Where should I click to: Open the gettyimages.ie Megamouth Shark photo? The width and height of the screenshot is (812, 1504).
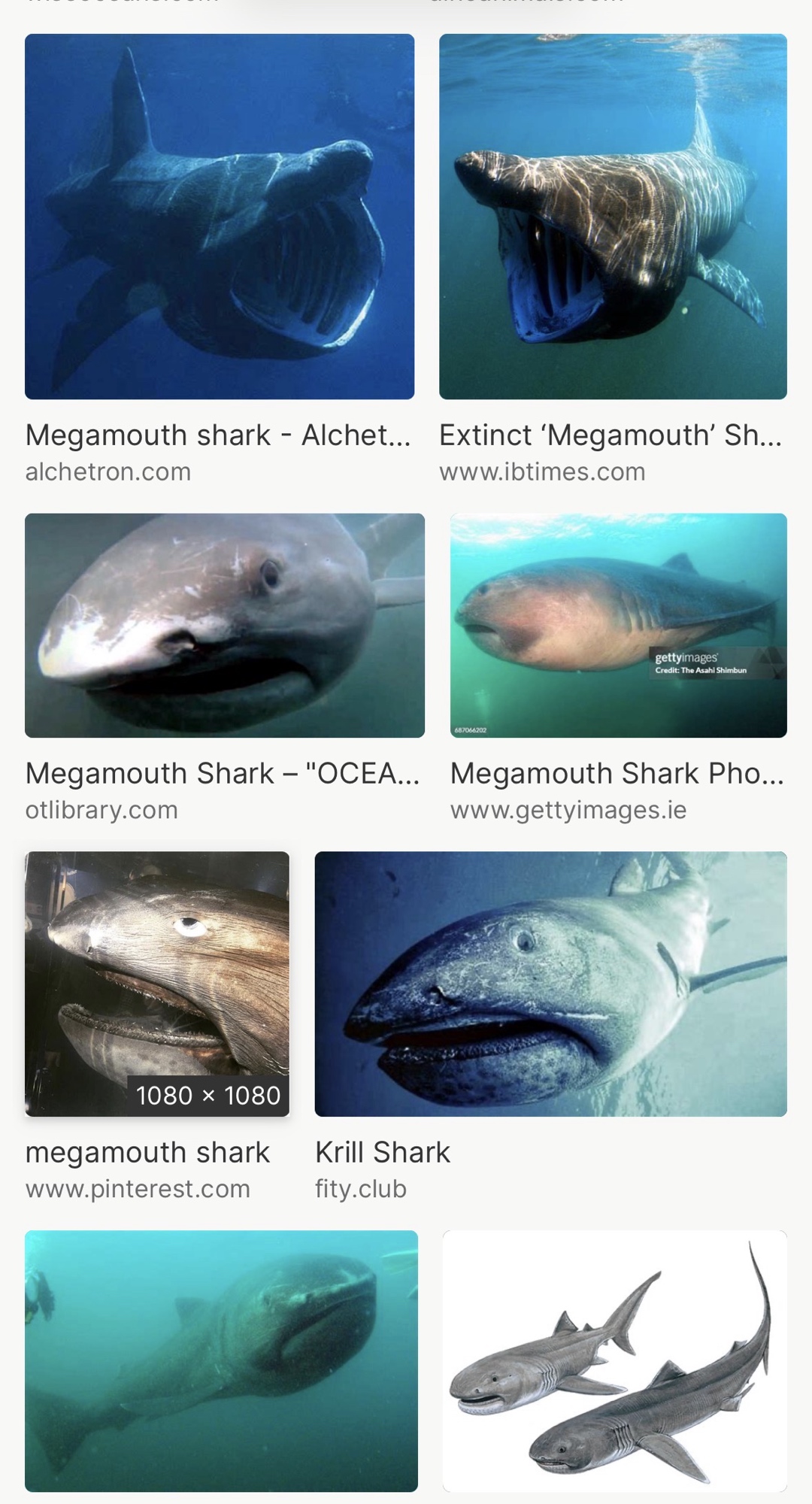pos(618,625)
